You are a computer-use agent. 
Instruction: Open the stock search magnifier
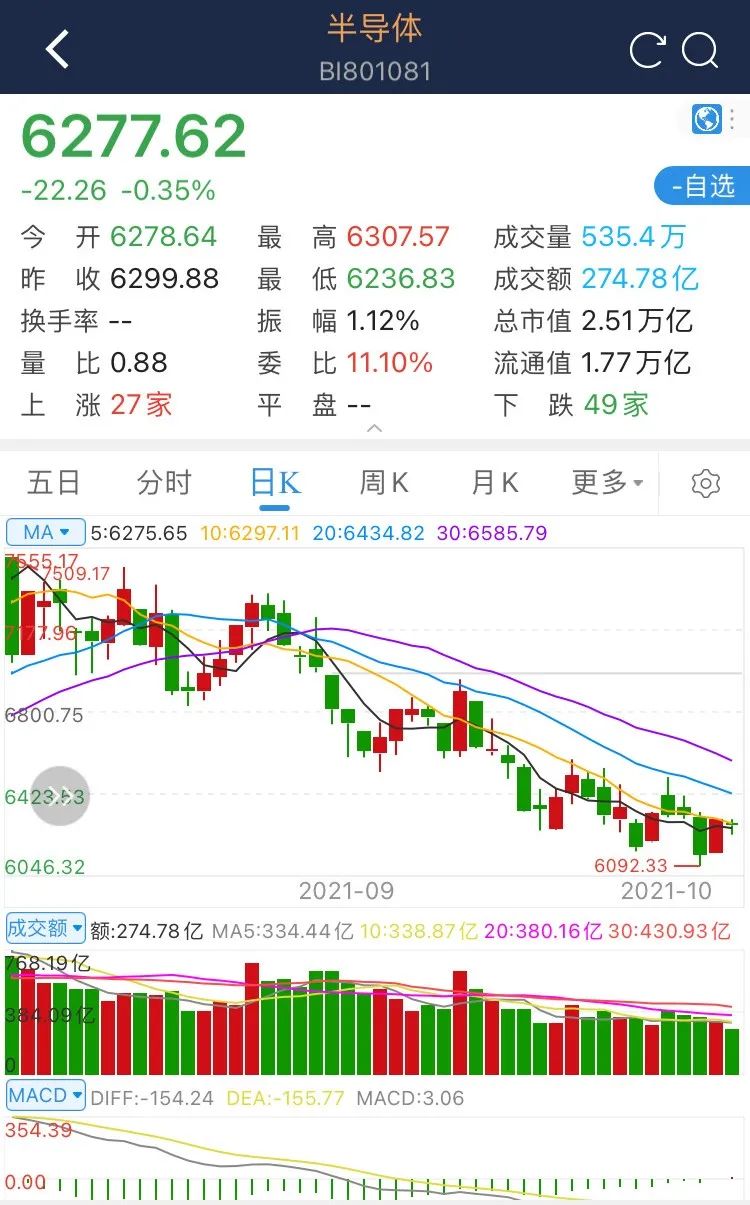point(700,50)
